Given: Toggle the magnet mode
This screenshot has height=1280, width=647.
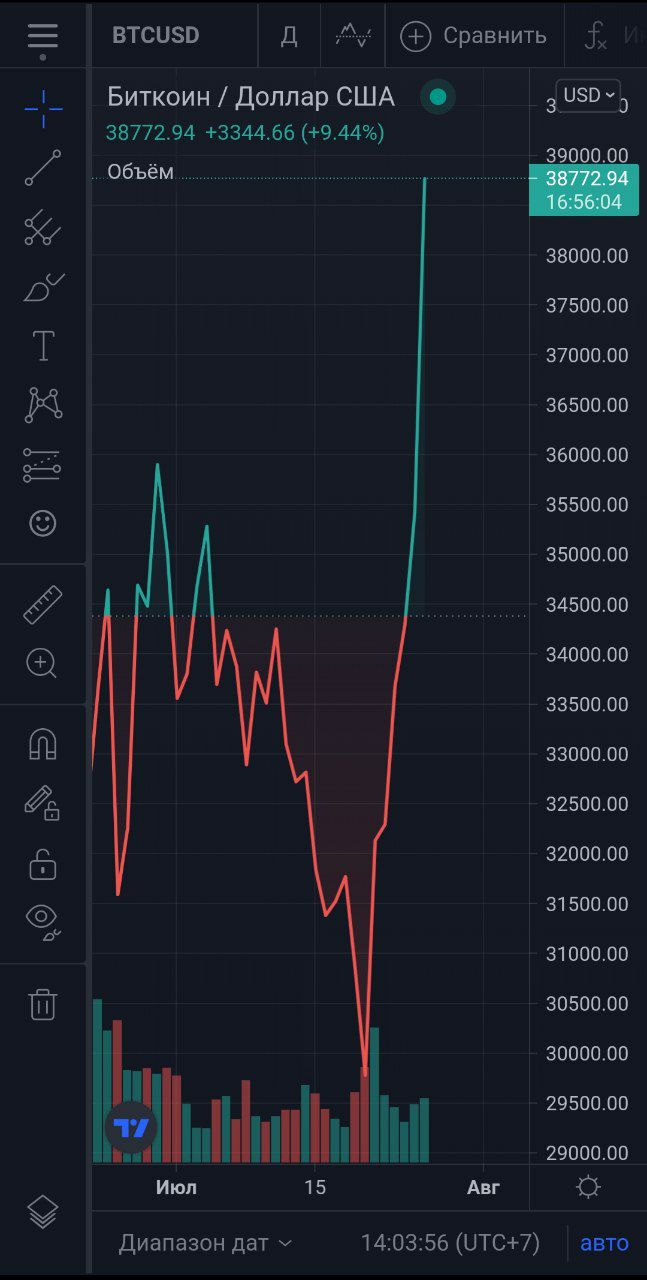Looking at the screenshot, I should point(43,744).
